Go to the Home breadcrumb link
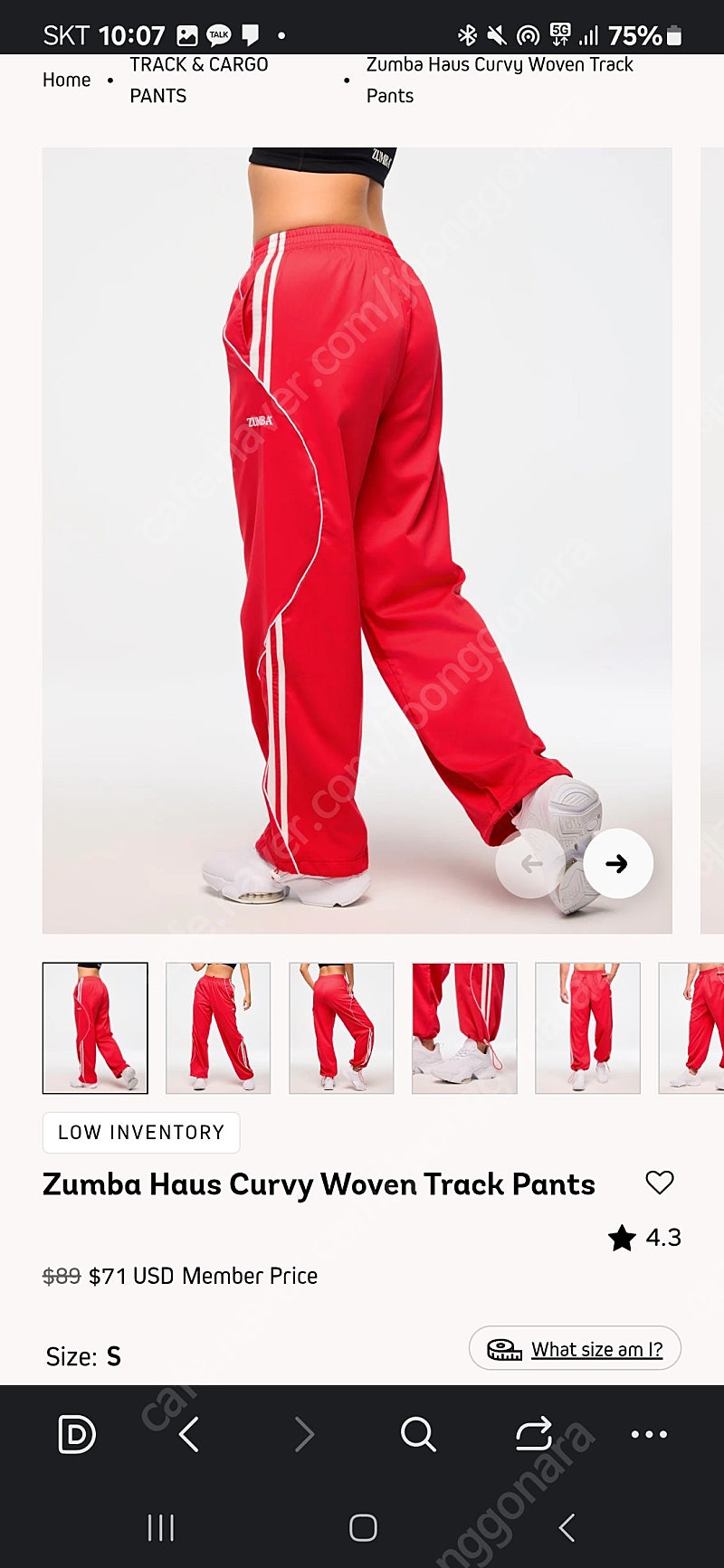This screenshot has height=1568, width=724. 66,81
